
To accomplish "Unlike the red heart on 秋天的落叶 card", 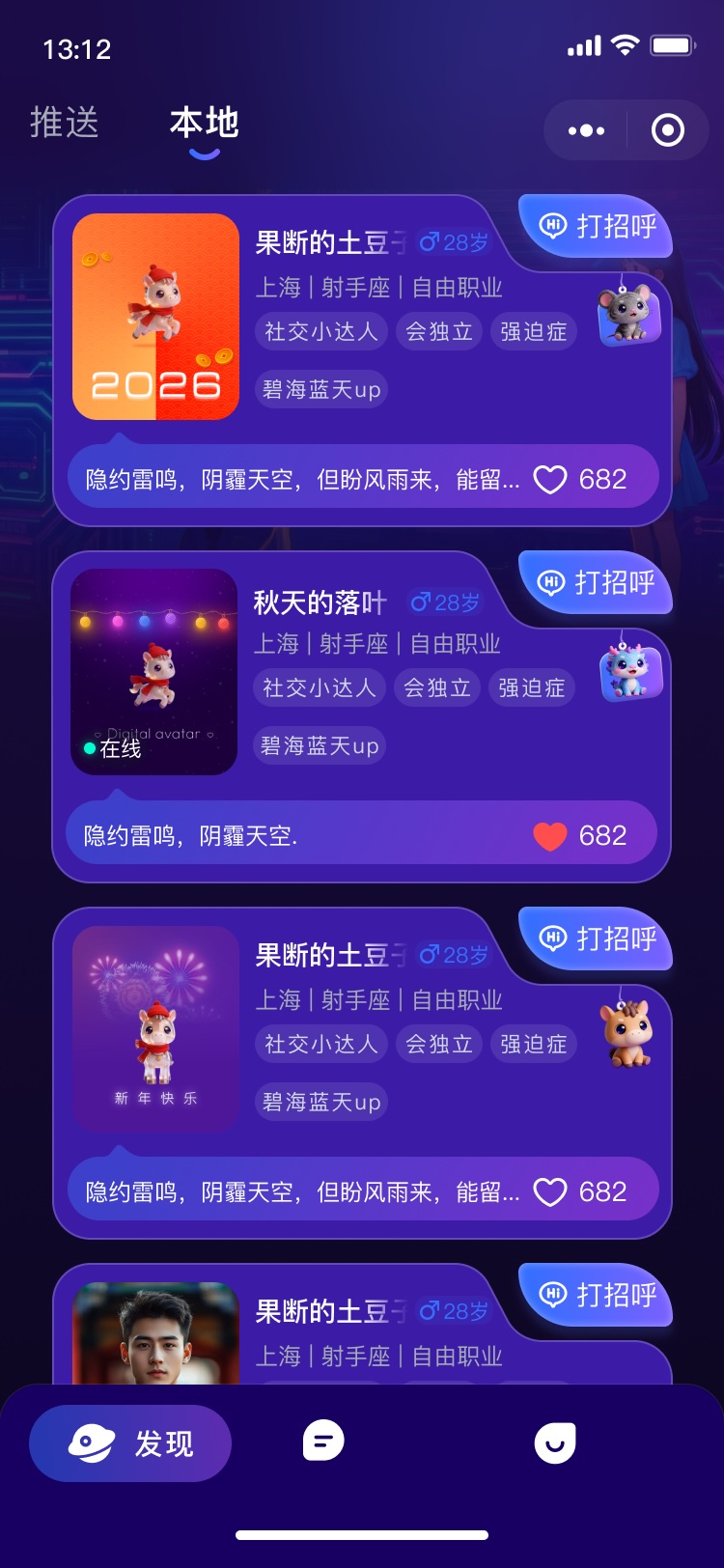I will pyautogui.click(x=549, y=835).
